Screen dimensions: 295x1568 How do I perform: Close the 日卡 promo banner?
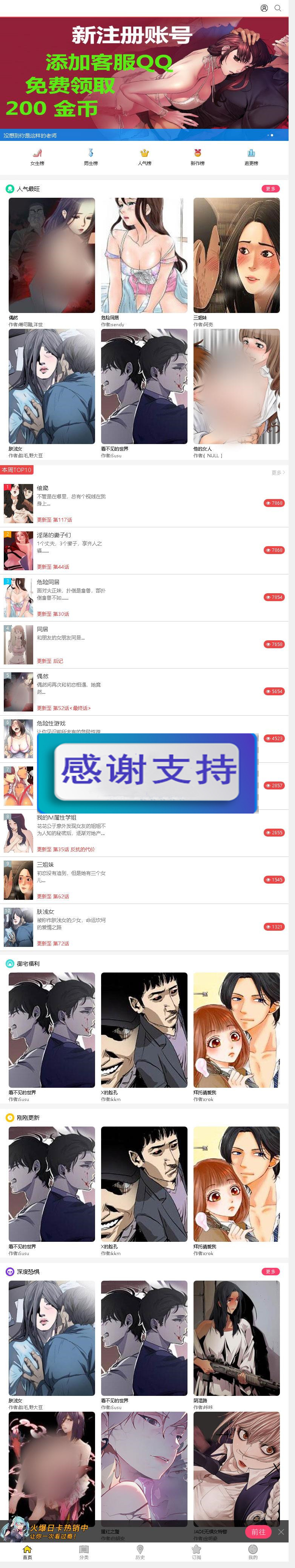pyautogui.click(x=281, y=1532)
